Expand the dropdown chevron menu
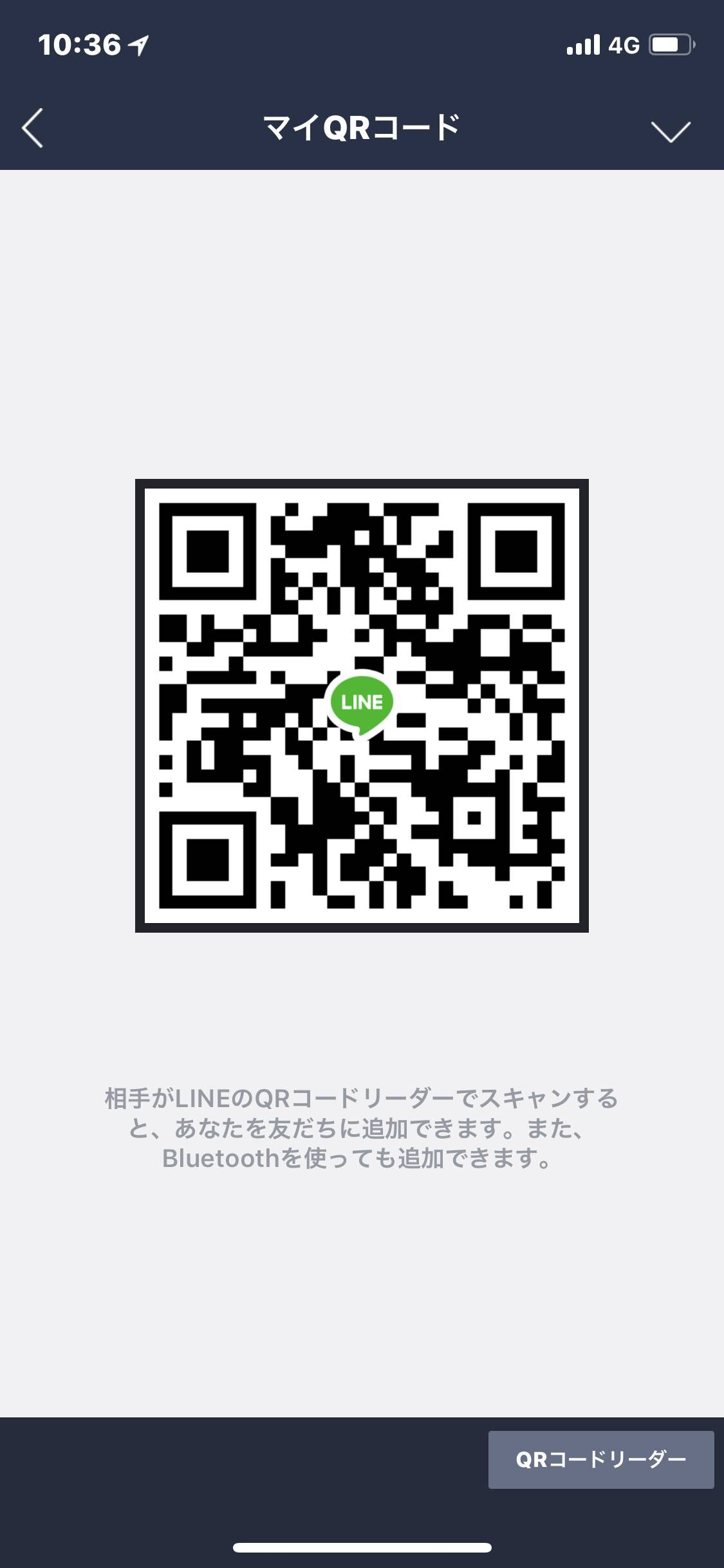This screenshot has height=1568, width=724. point(671,131)
